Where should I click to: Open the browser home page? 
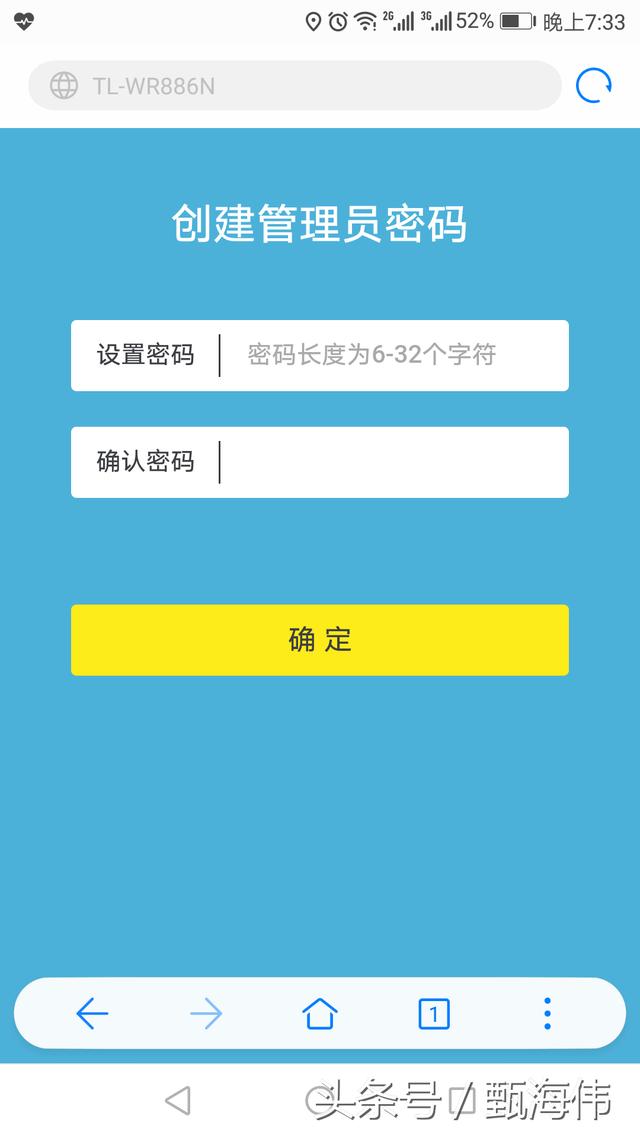point(320,1014)
